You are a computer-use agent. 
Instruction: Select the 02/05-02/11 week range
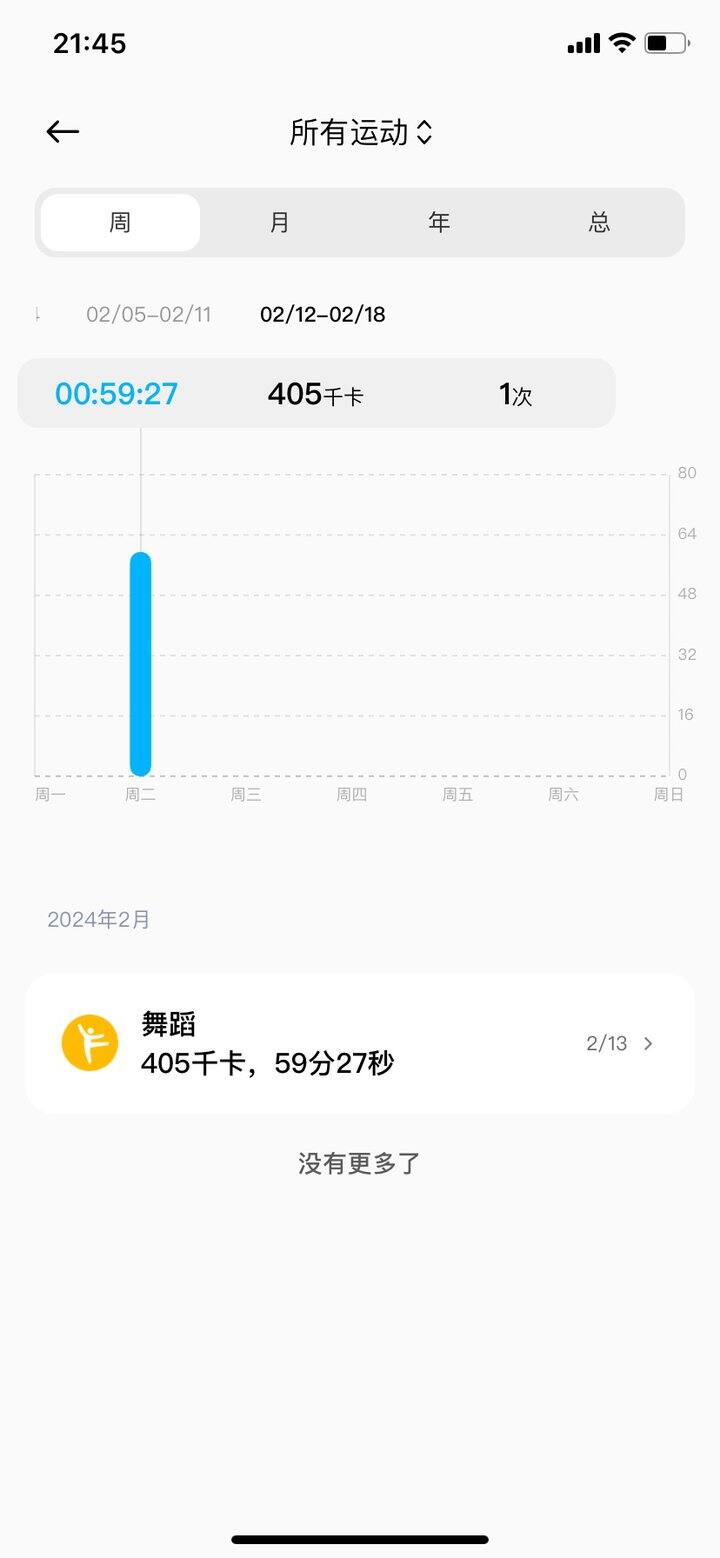149,315
